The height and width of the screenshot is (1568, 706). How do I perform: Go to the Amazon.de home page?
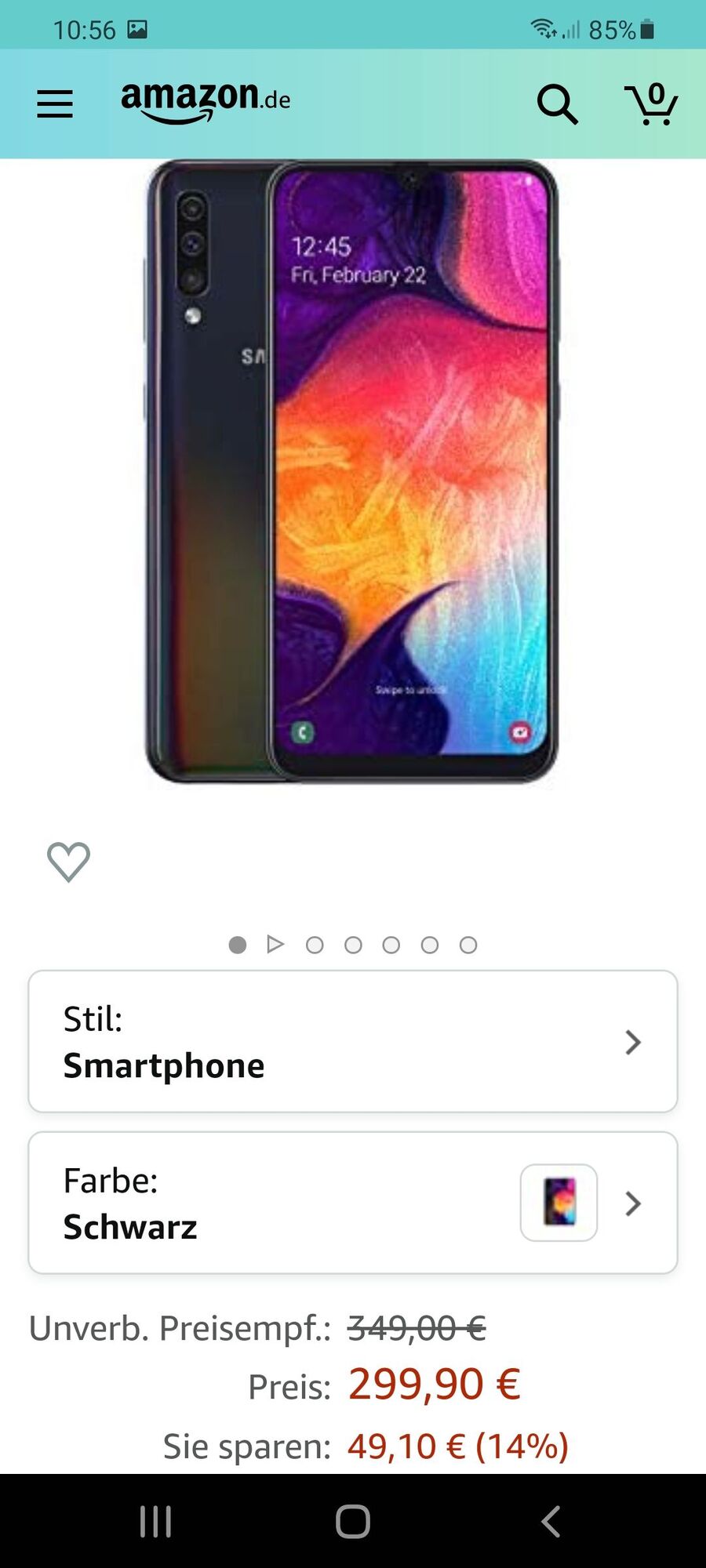[206, 102]
